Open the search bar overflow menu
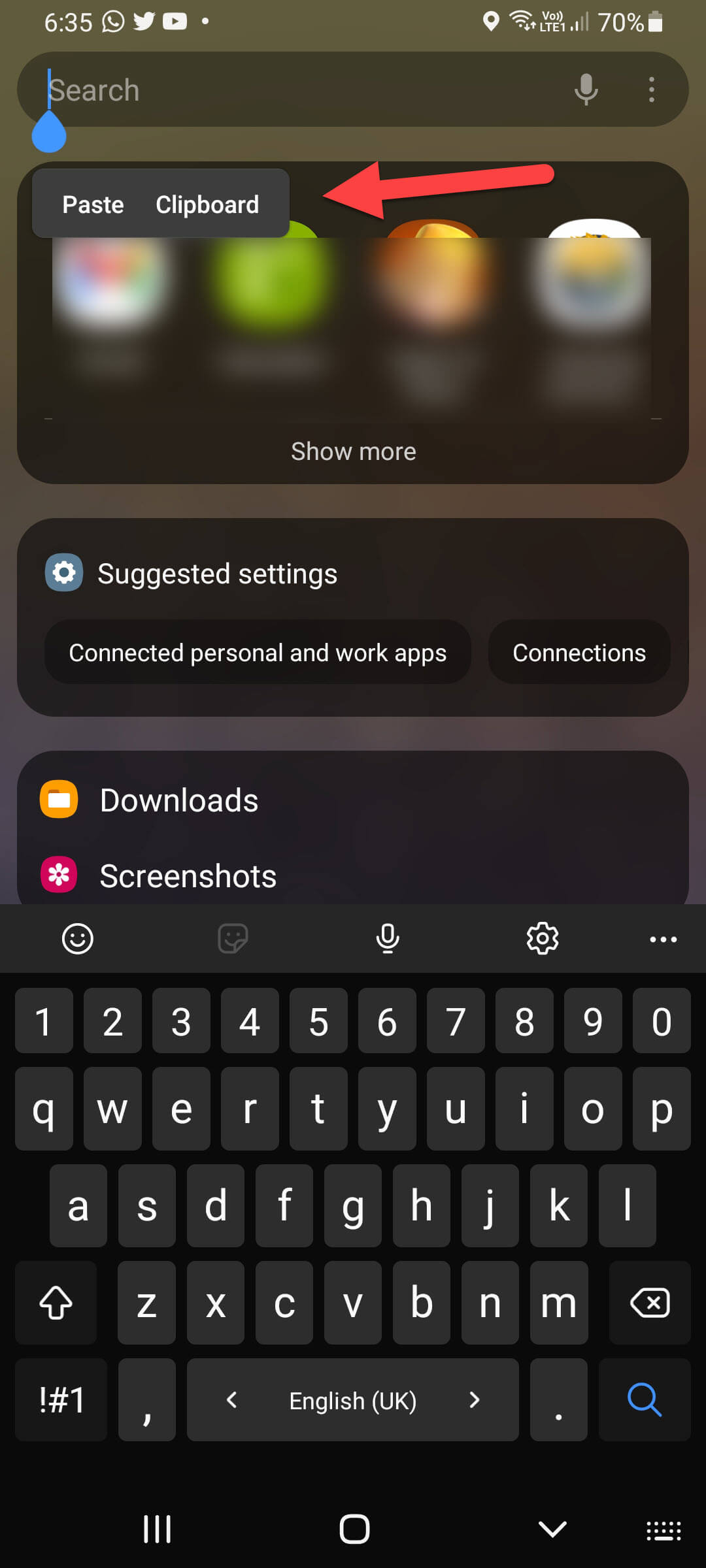 point(651,90)
